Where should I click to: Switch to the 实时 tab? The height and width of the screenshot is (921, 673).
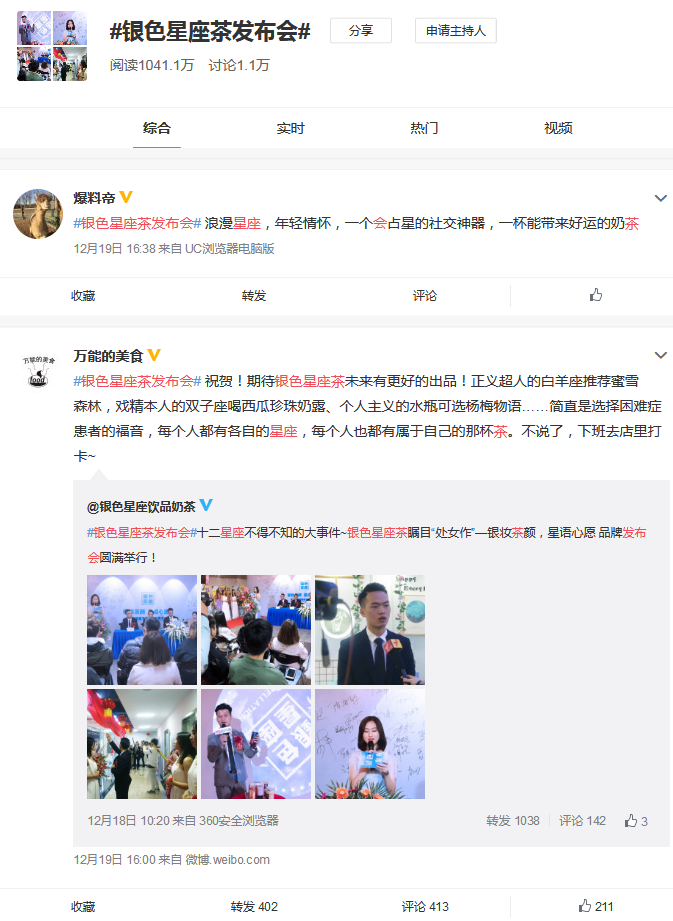pyautogui.click(x=291, y=128)
